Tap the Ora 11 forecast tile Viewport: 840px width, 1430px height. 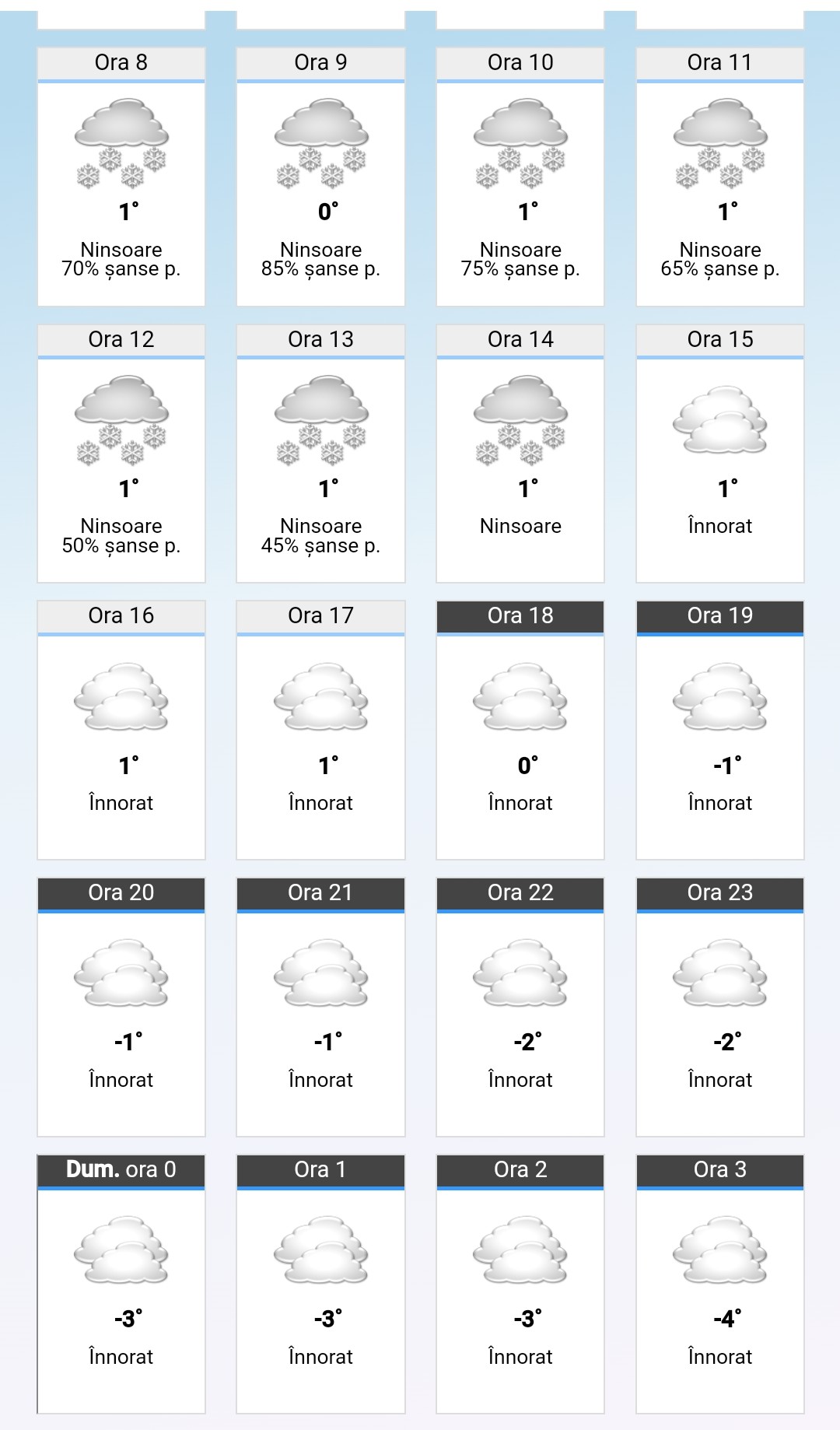tap(720, 177)
